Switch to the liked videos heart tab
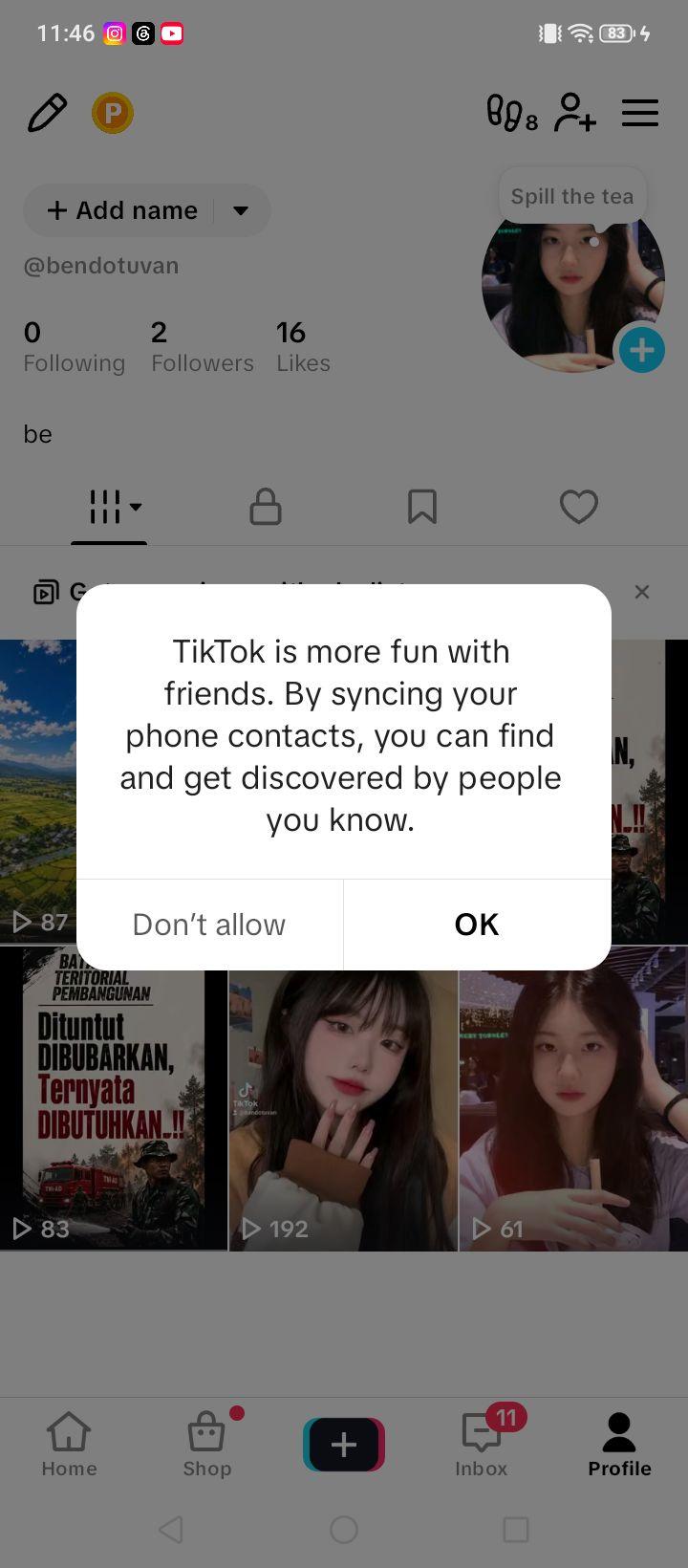The height and width of the screenshot is (1568, 688). [579, 507]
